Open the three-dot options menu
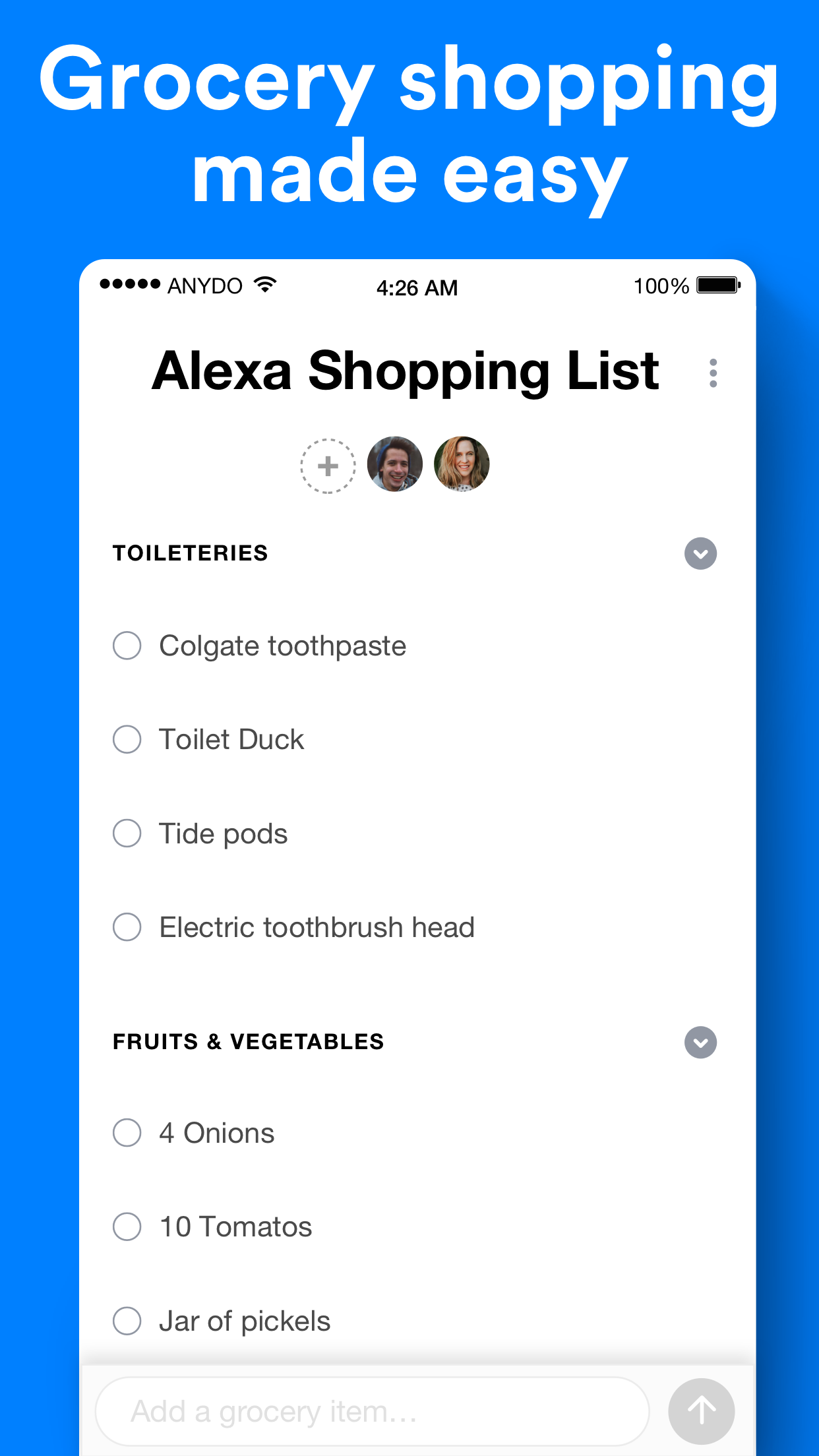The width and height of the screenshot is (819, 1456). (x=713, y=373)
